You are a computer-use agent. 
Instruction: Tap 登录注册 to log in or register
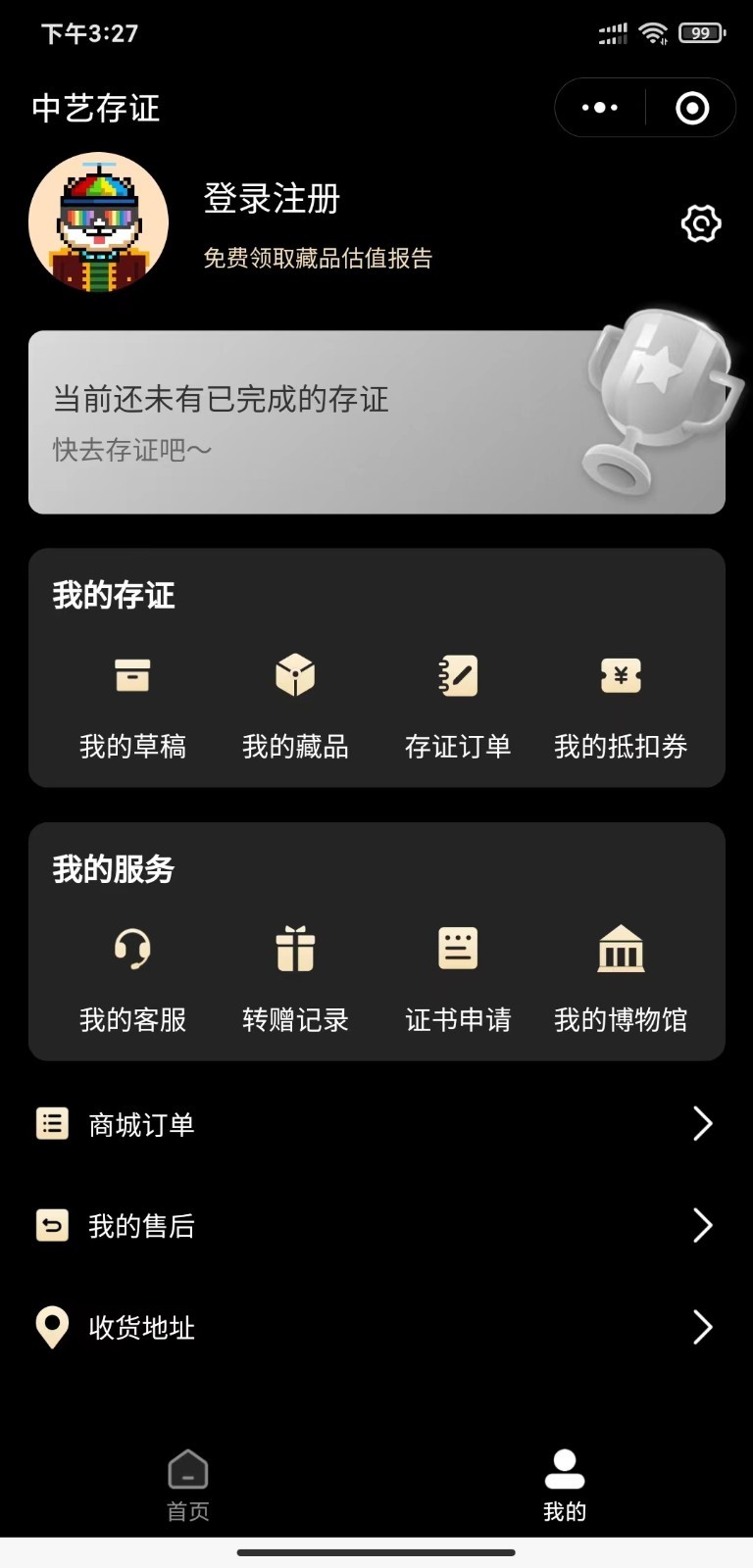click(272, 199)
